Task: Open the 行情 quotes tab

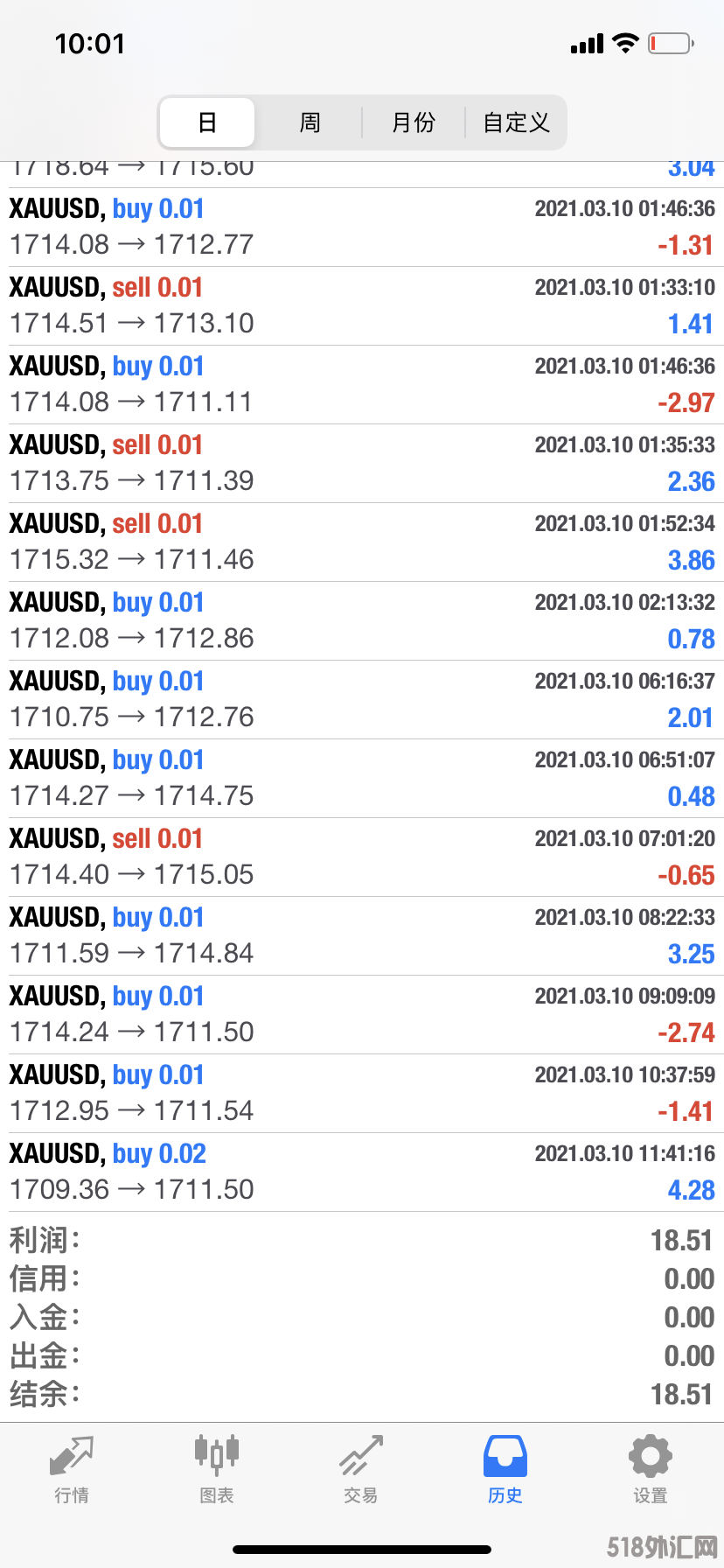Action: coord(72,1470)
